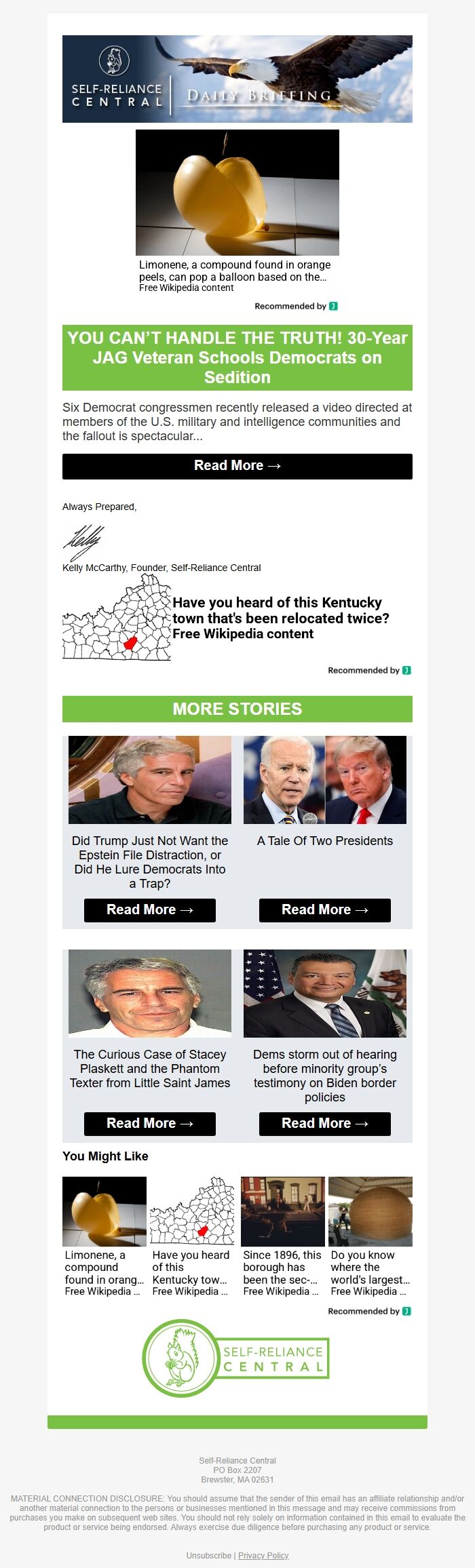
Task: Open the Stacey Plaskett story image
Action: click(149, 994)
